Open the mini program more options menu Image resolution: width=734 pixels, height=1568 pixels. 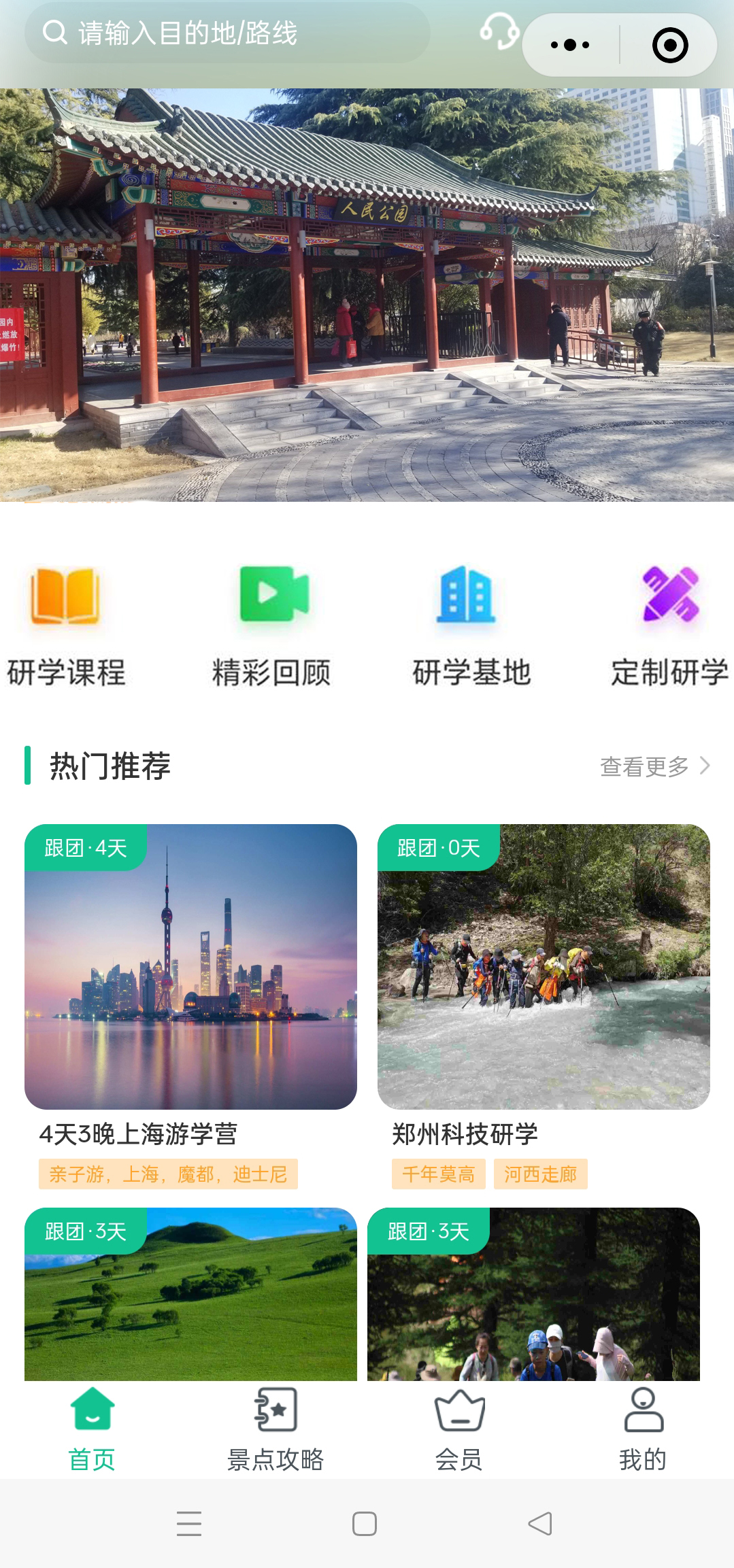click(x=570, y=46)
